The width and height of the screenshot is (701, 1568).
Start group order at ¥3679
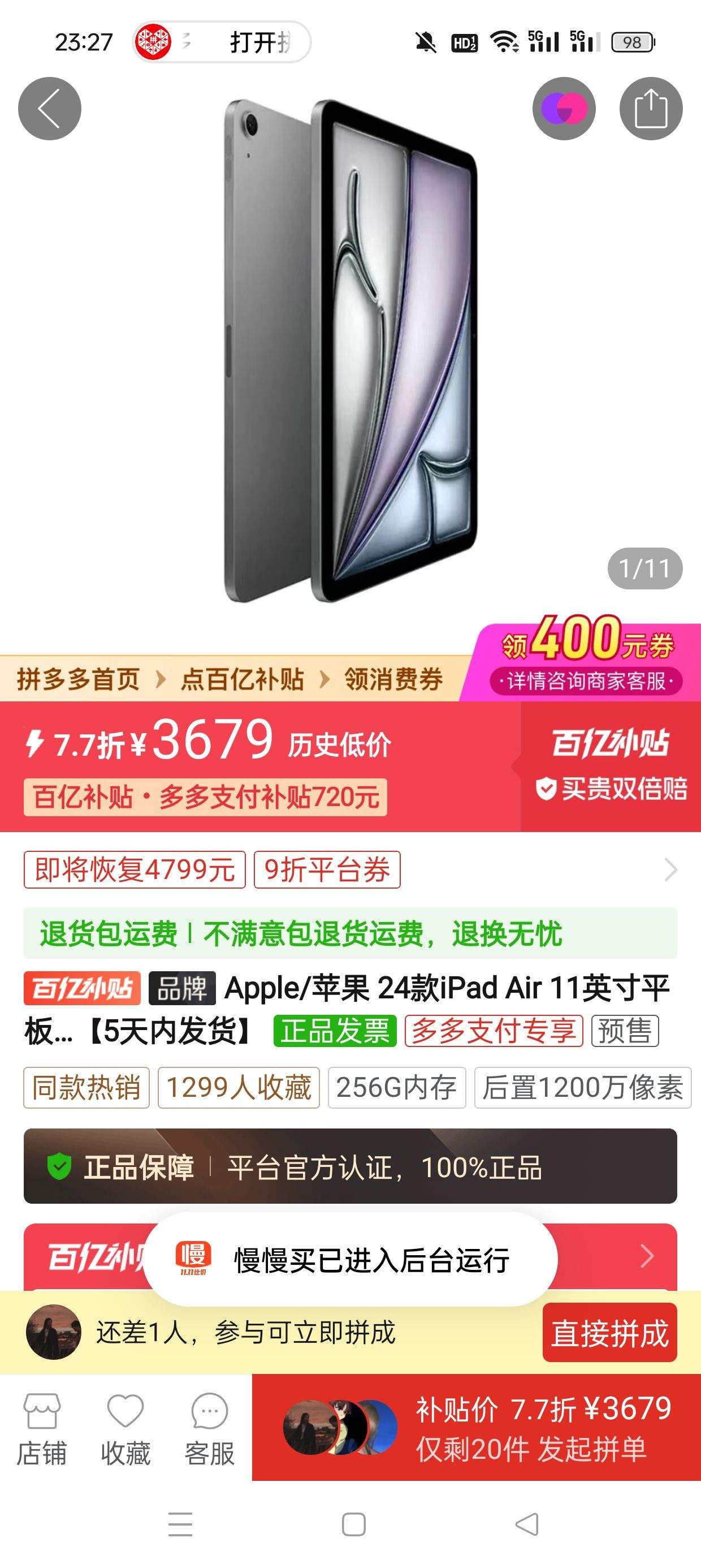click(476, 1428)
